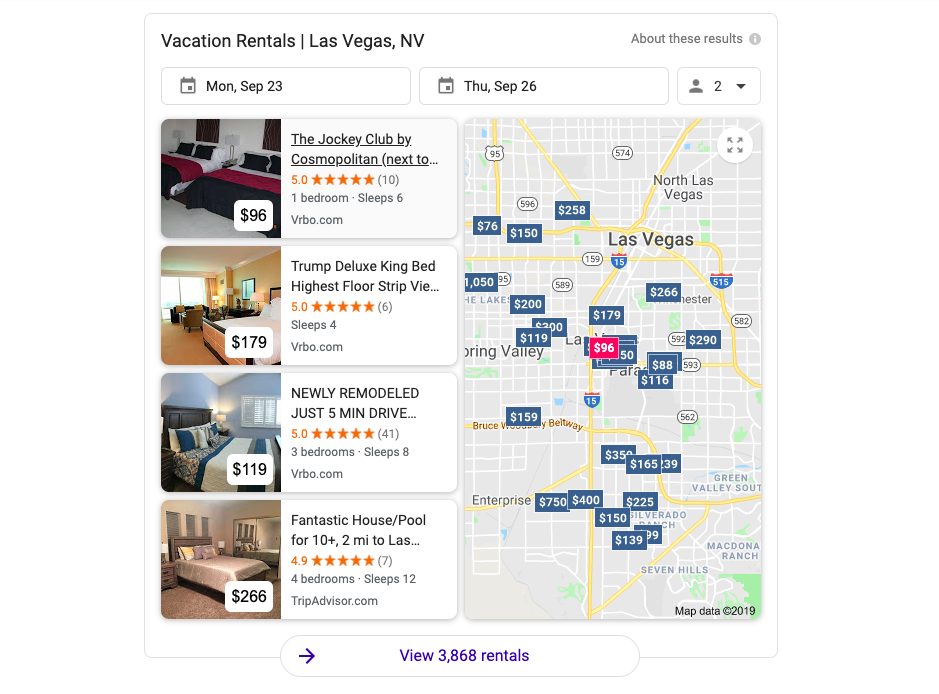Select the highlighted $96 map marker
Screen dimensions: 939x694
(603, 348)
